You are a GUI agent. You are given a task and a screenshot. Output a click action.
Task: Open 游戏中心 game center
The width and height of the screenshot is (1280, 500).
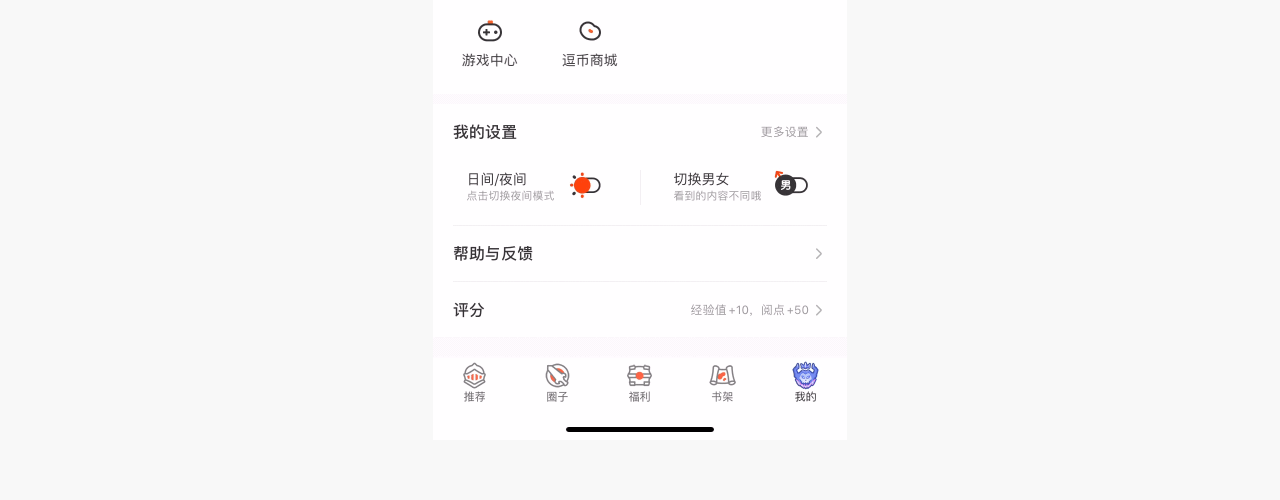coord(489,43)
